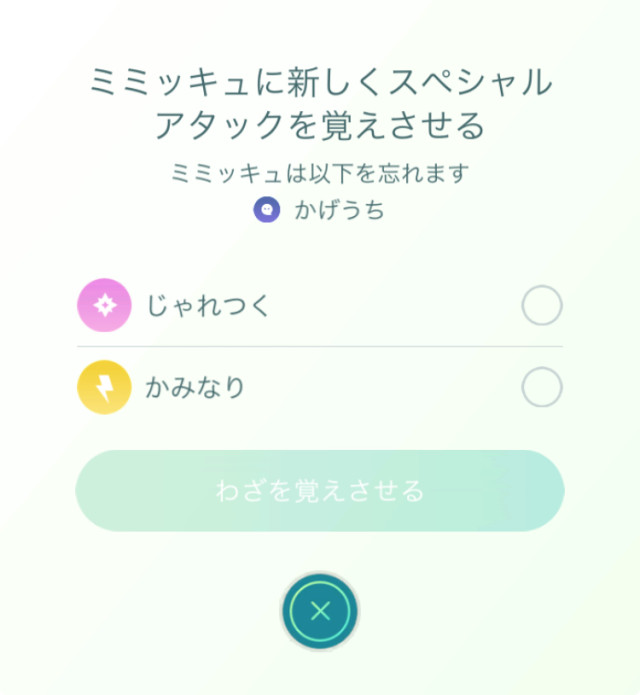Close the dialog with the X button
The image size is (640, 695).
pyautogui.click(x=320, y=611)
